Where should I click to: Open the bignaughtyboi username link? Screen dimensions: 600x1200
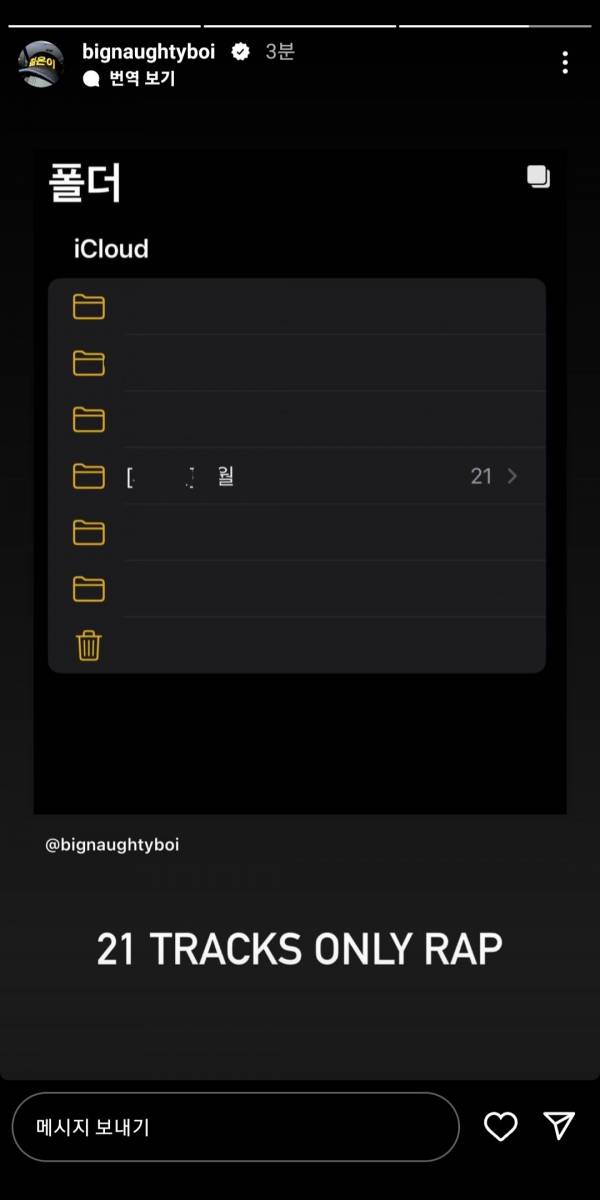coord(148,52)
